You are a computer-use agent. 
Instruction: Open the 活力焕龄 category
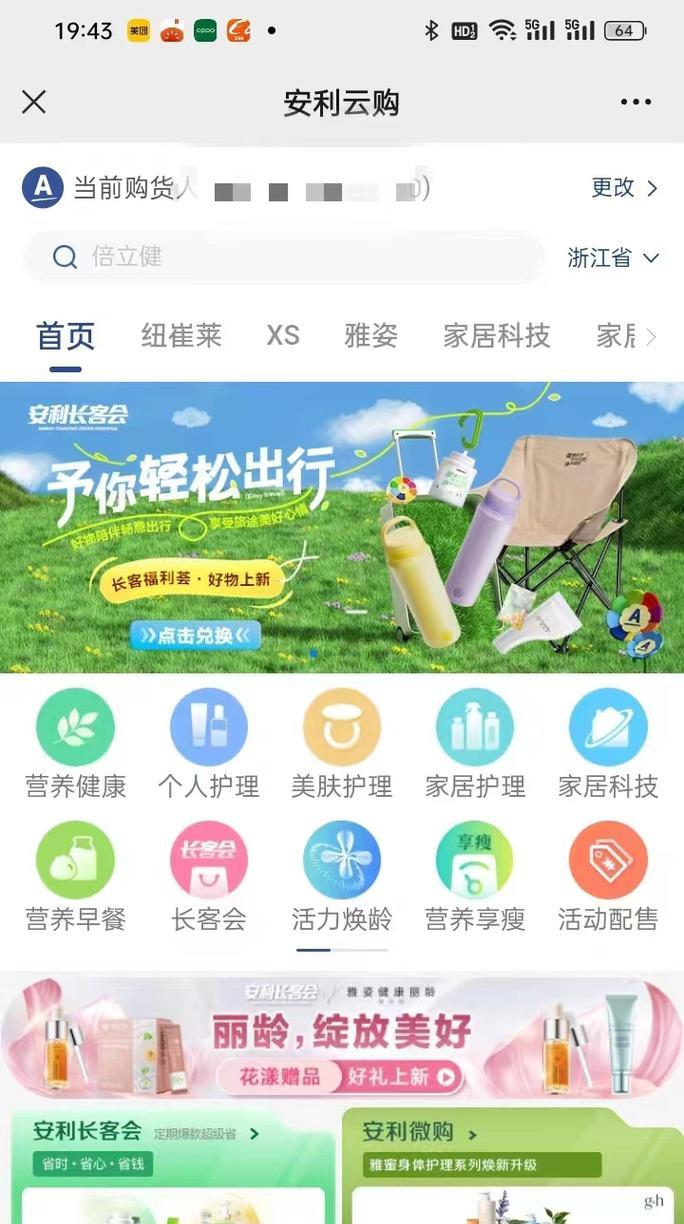[x=342, y=877]
